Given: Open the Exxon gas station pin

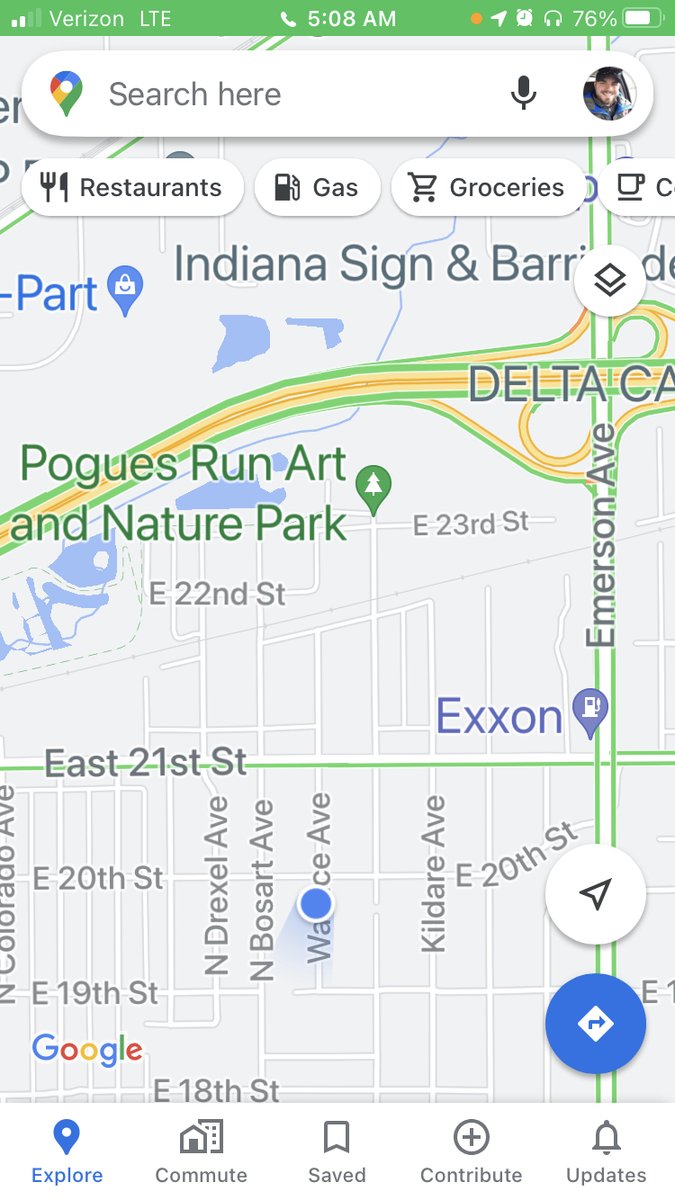Looking at the screenshot, I should pyautogui.click(x=590, y=711).
